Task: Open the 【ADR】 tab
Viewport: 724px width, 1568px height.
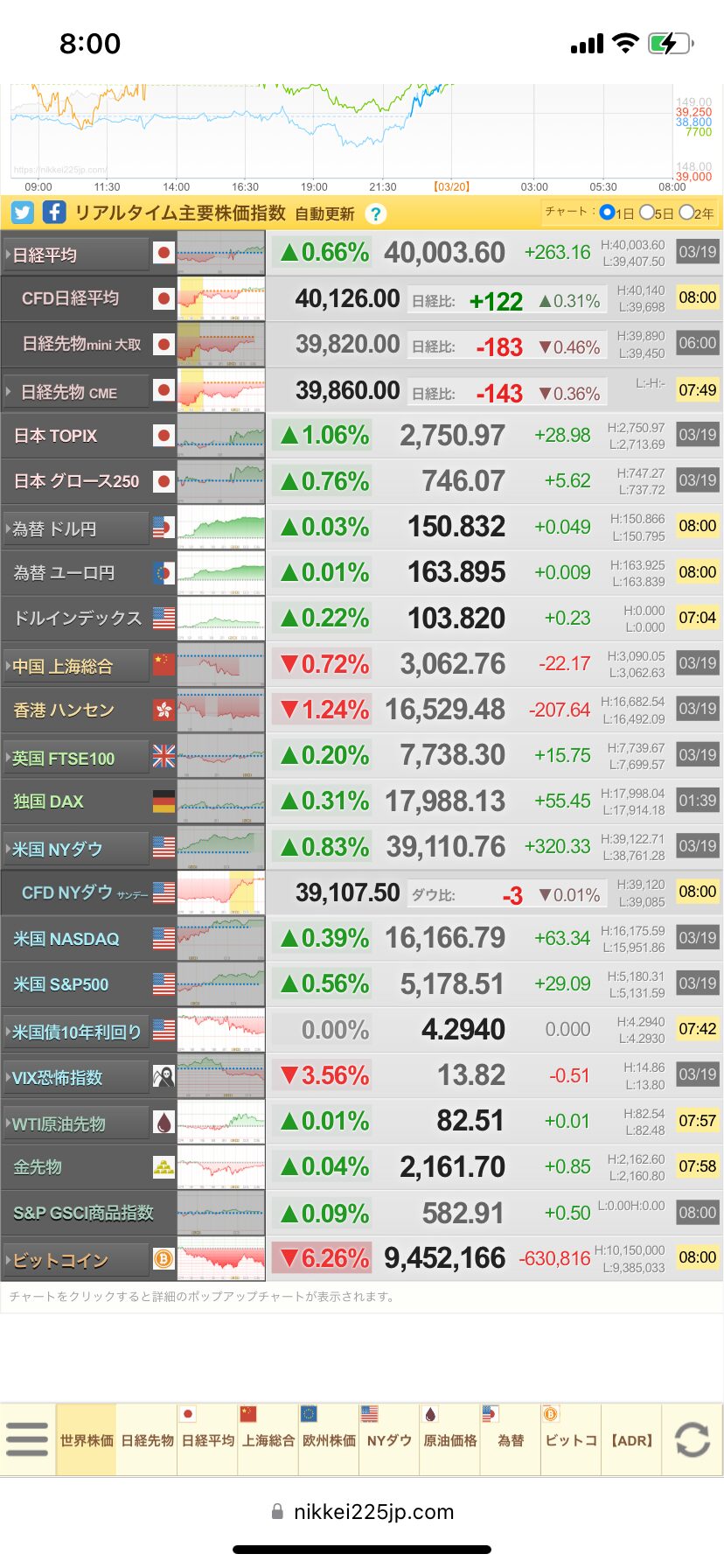Action: click(x=631, y=1440)
